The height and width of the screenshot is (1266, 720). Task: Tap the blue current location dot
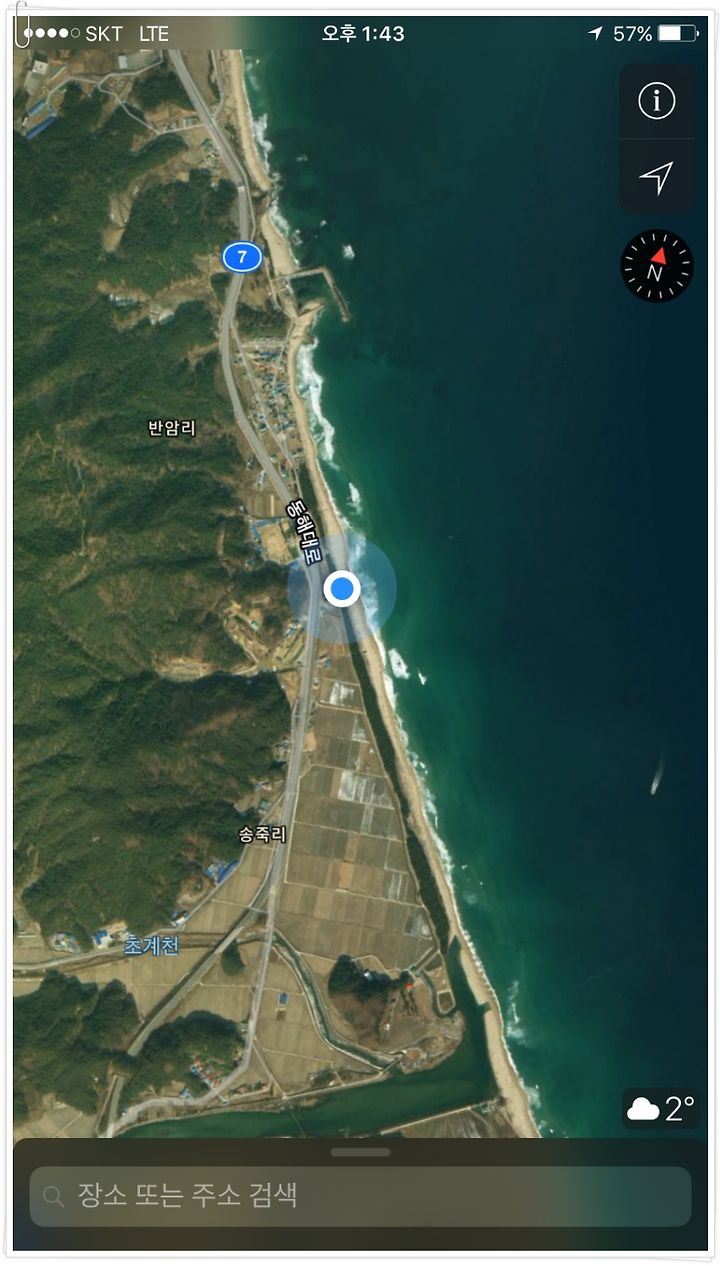point(342,589)
